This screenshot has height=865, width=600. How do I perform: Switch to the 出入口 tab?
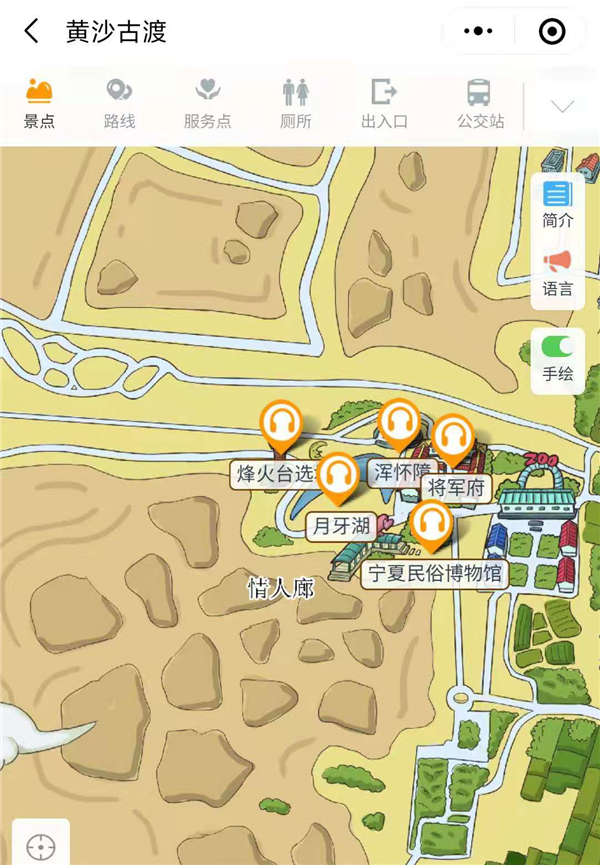point(384,104)
